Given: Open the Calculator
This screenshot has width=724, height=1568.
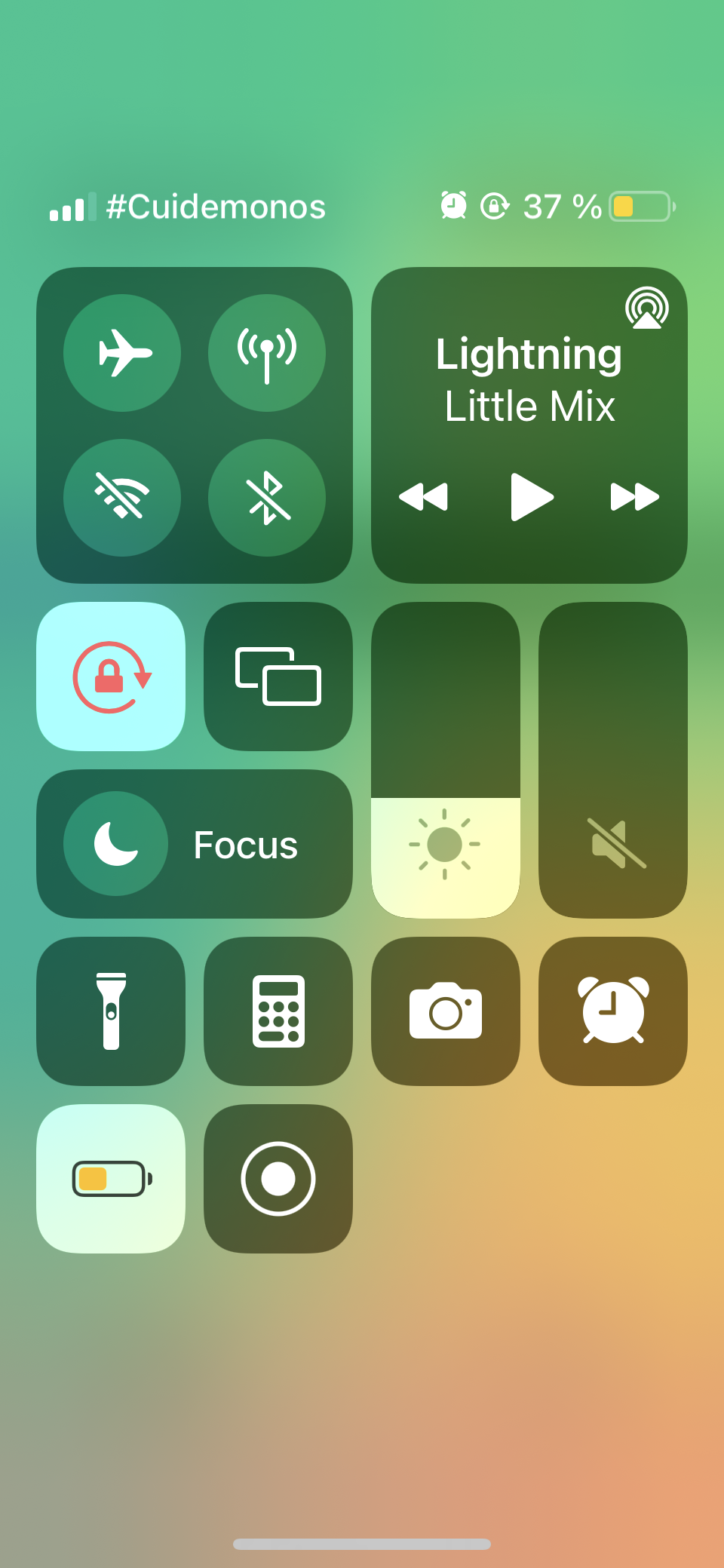Looking at the screenshot, I should (278, 1011).
